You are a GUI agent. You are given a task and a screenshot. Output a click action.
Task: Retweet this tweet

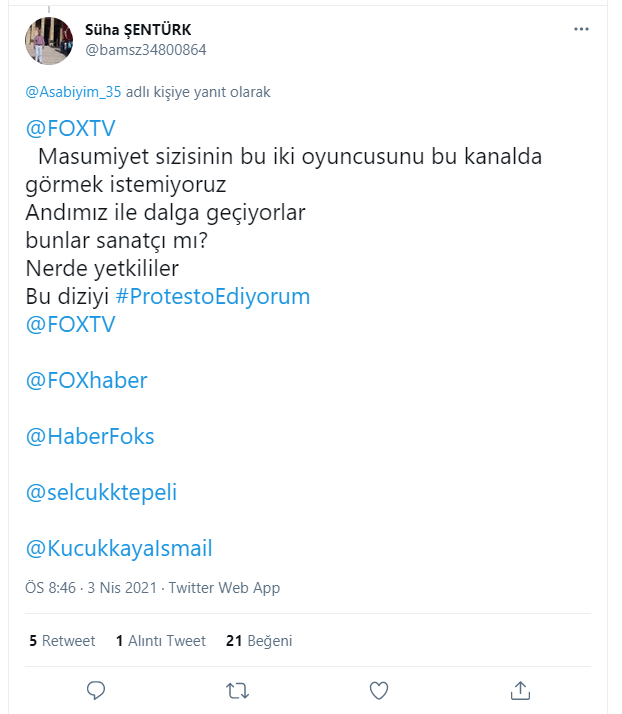pyautogui.click(x=238, y=690)
